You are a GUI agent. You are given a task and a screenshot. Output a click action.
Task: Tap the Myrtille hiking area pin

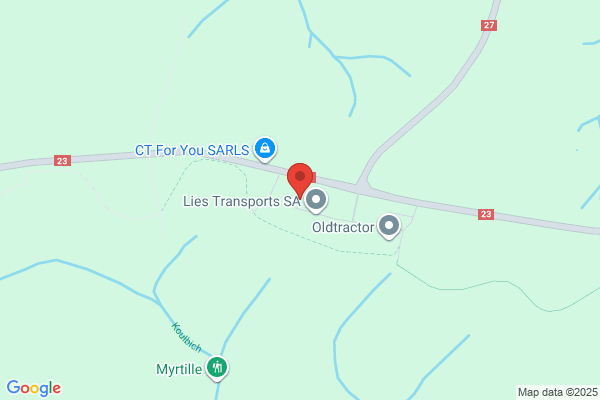pos(217,369)
